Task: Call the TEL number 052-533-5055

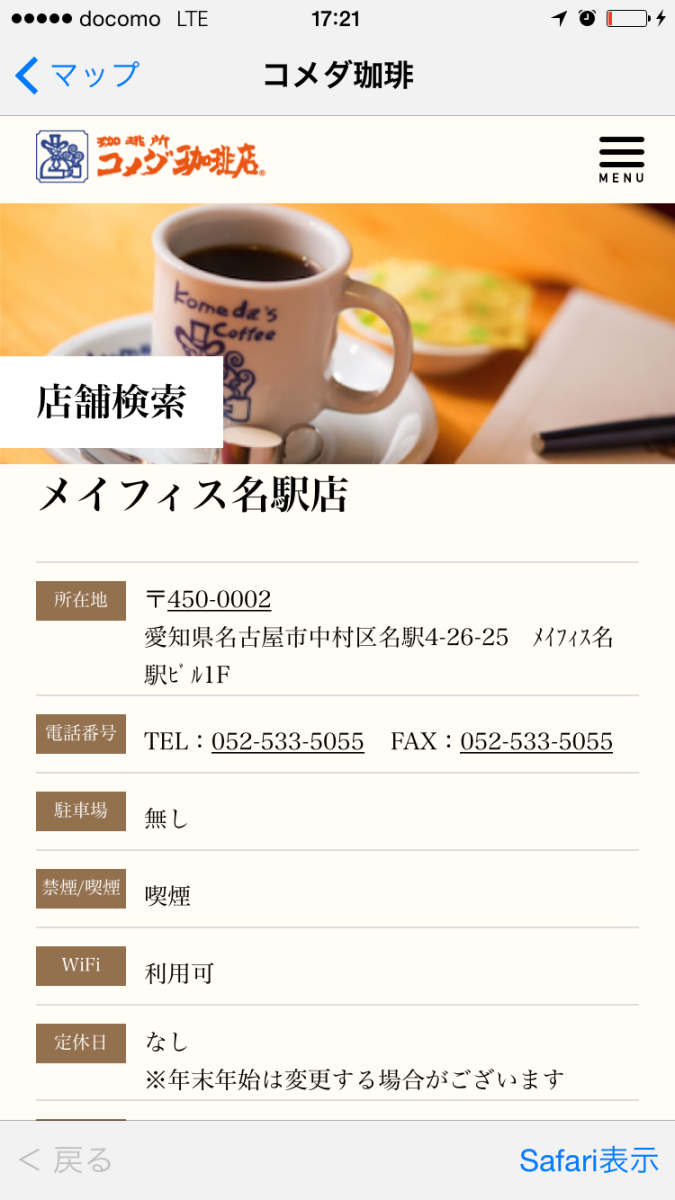Action: coord(287,742)
